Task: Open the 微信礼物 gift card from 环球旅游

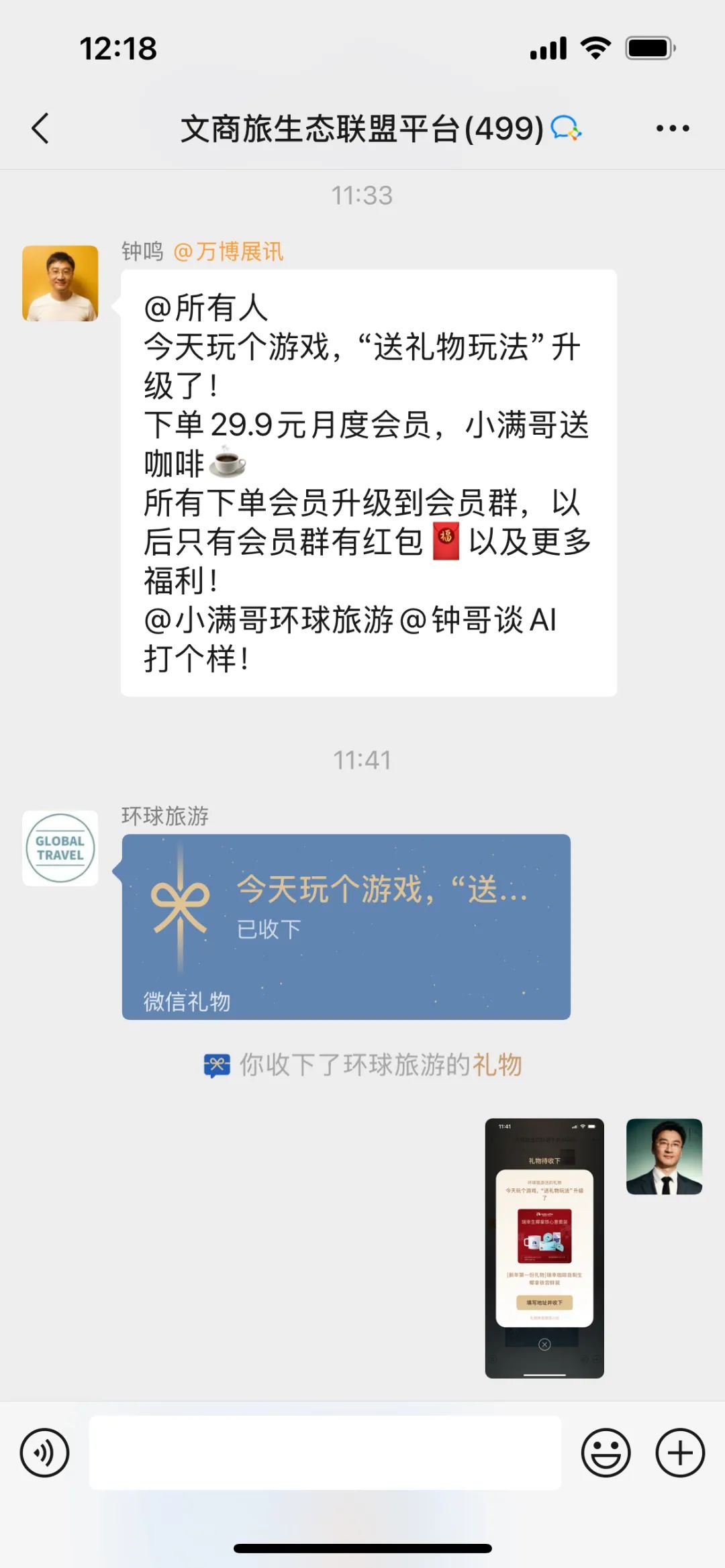Action: click(346, 927)
